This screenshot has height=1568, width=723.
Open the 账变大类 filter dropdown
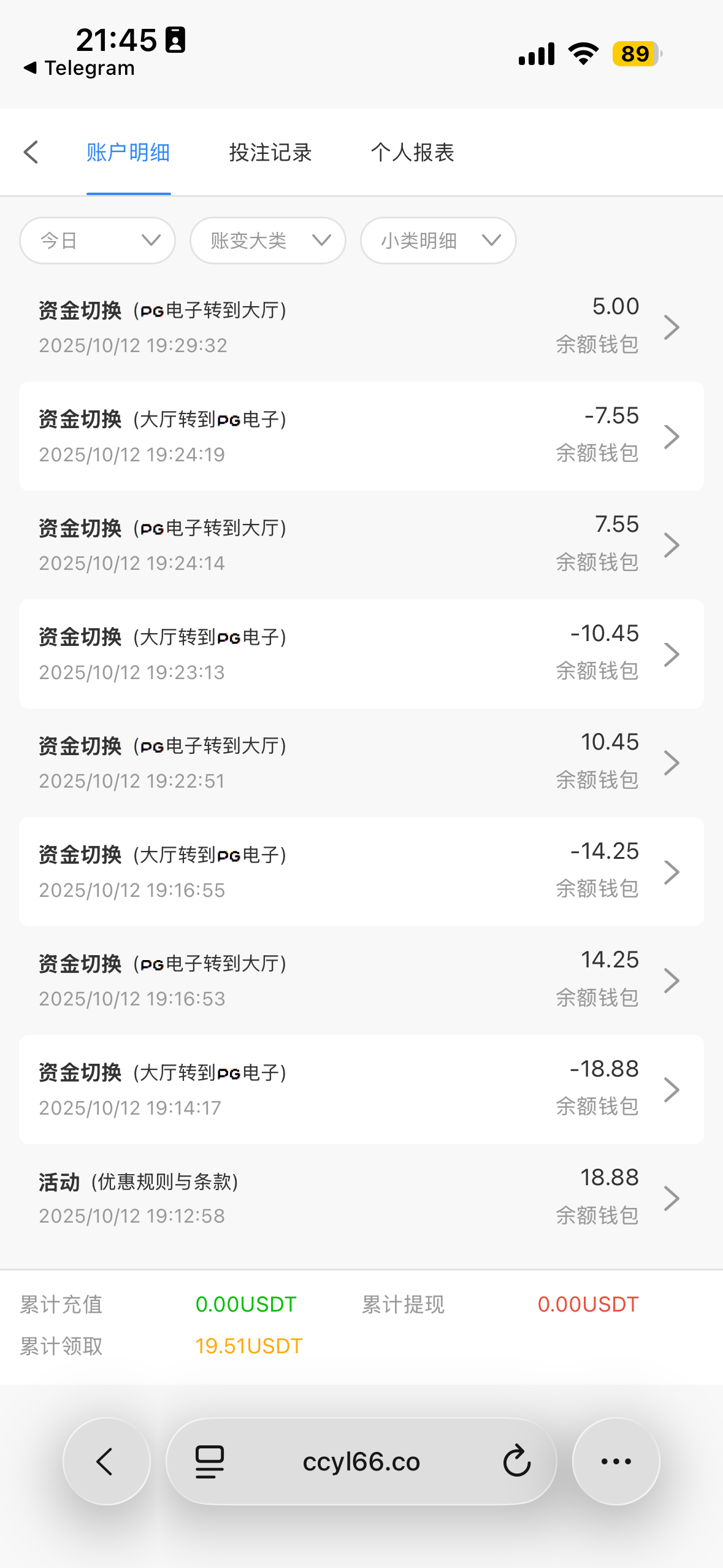268,240
